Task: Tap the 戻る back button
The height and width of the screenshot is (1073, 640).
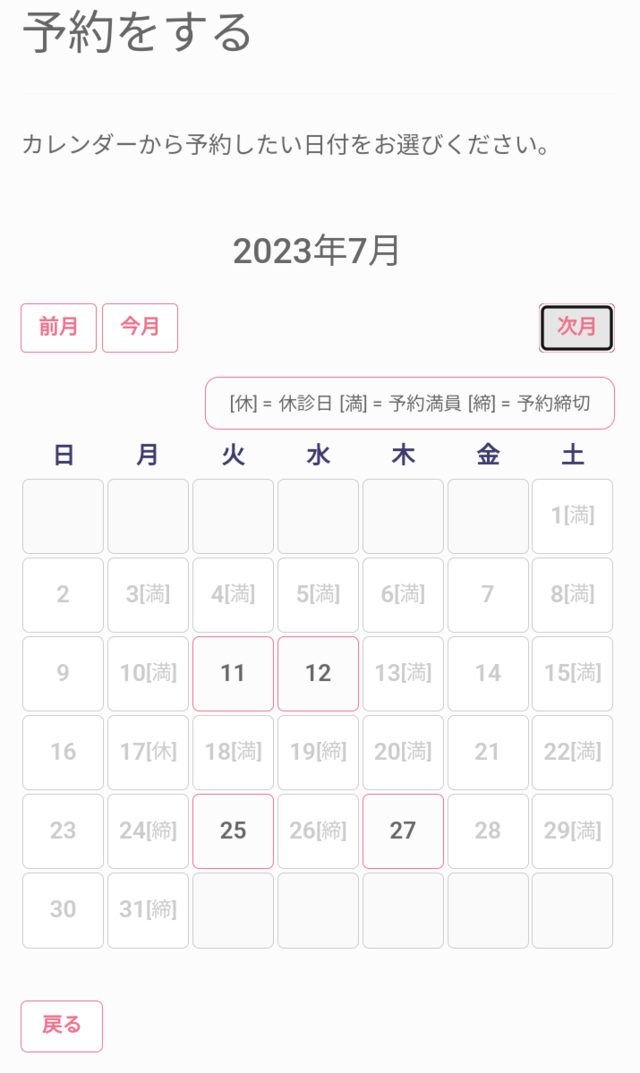Action: point(62,1026)
